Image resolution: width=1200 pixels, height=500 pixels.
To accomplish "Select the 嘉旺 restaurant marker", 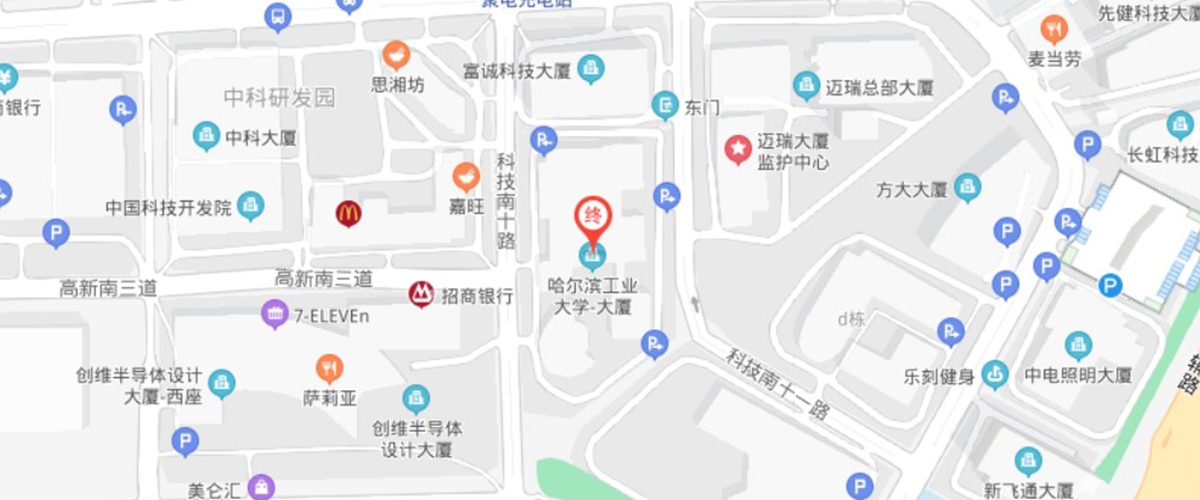I will click(466, 177).
